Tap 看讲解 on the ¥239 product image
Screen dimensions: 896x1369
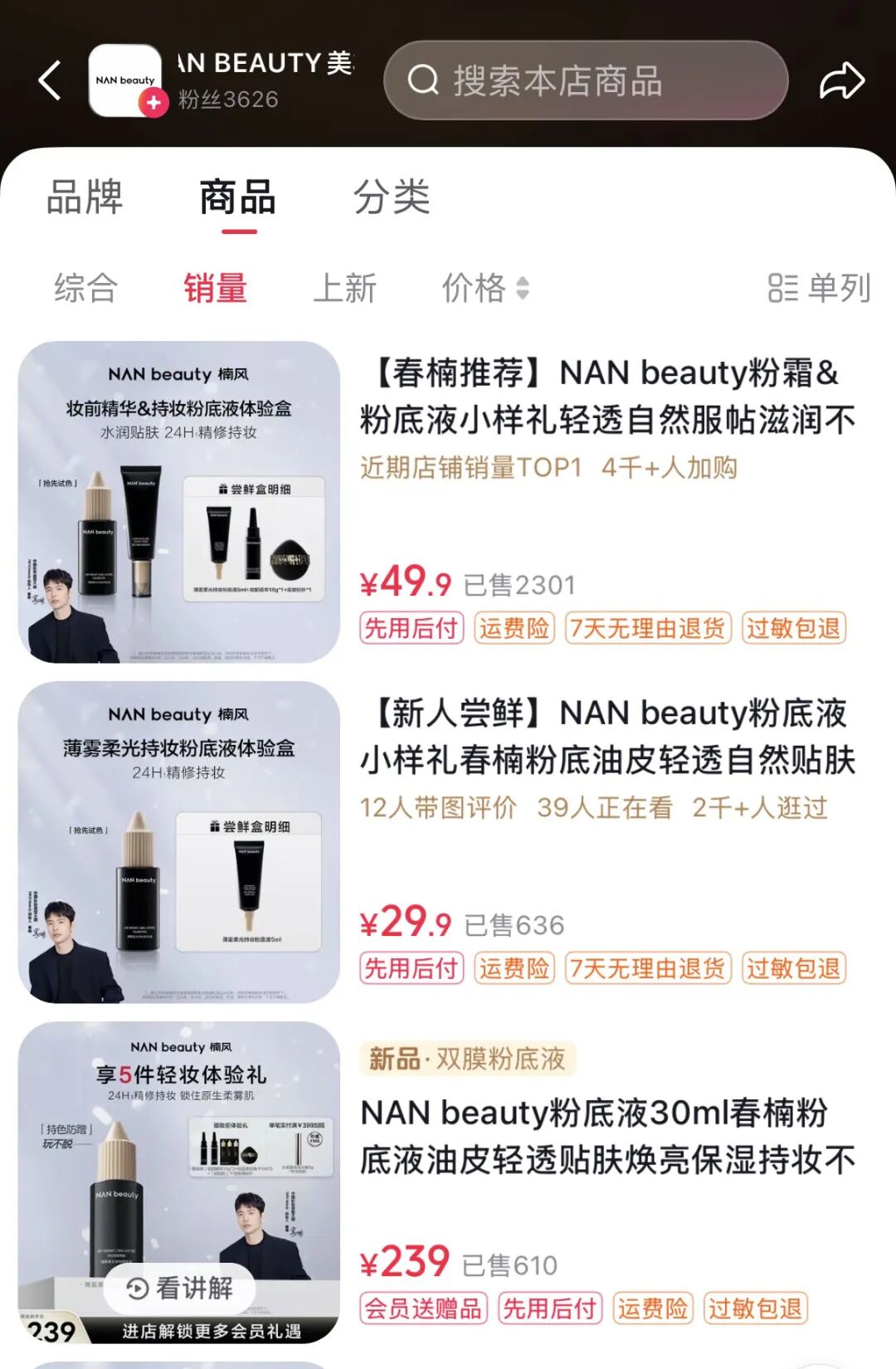pyautogui.click(x=180, y=1288)
